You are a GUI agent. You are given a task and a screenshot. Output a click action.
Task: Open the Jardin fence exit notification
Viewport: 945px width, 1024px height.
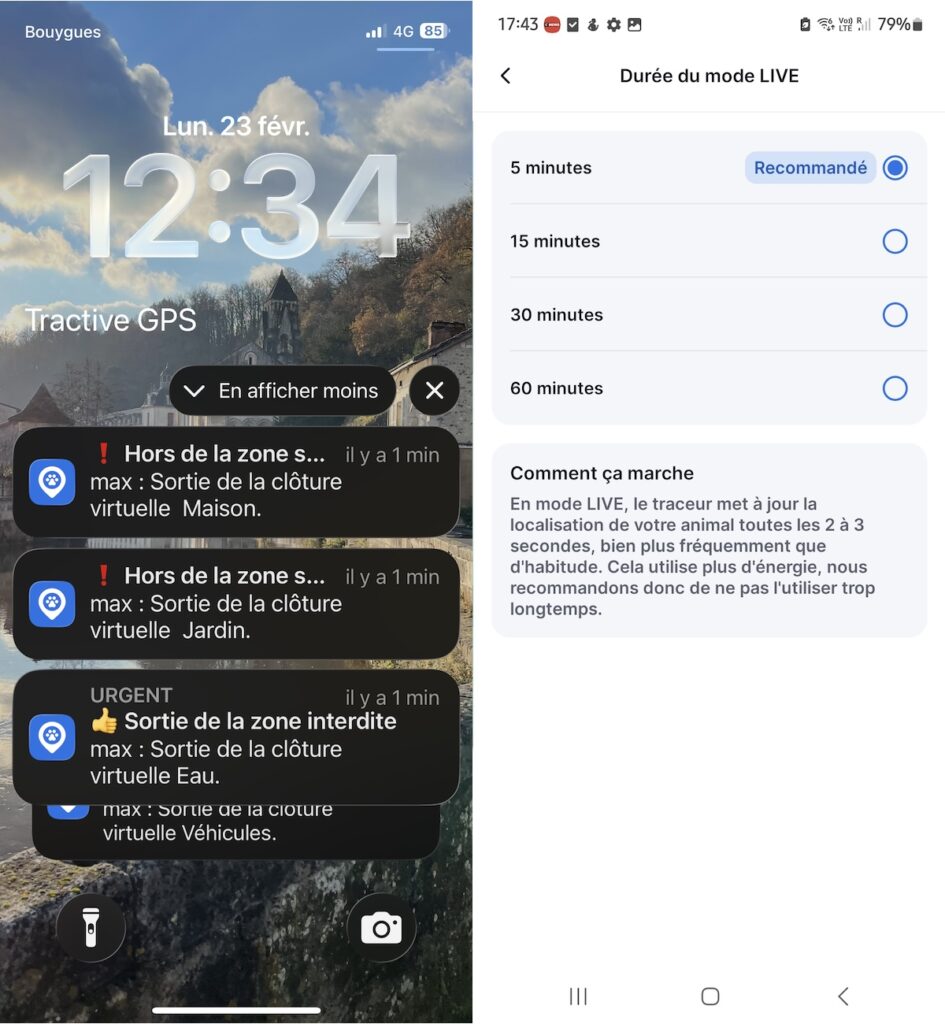click(236, 604)
